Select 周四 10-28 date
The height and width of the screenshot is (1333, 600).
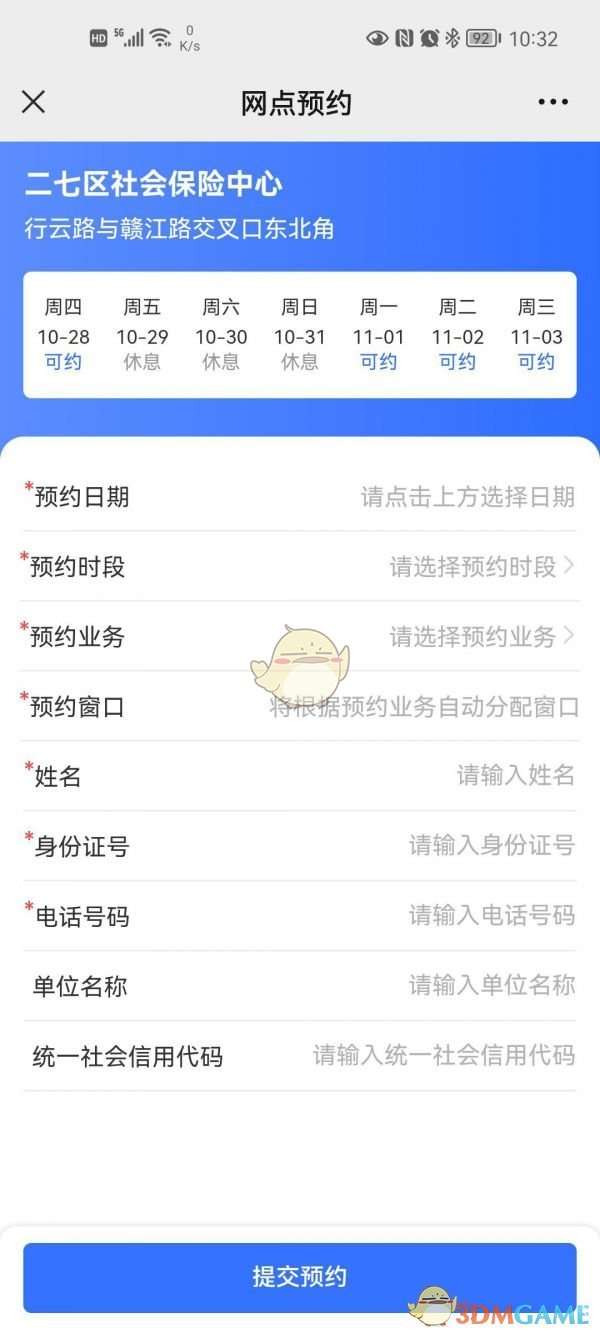63,335
